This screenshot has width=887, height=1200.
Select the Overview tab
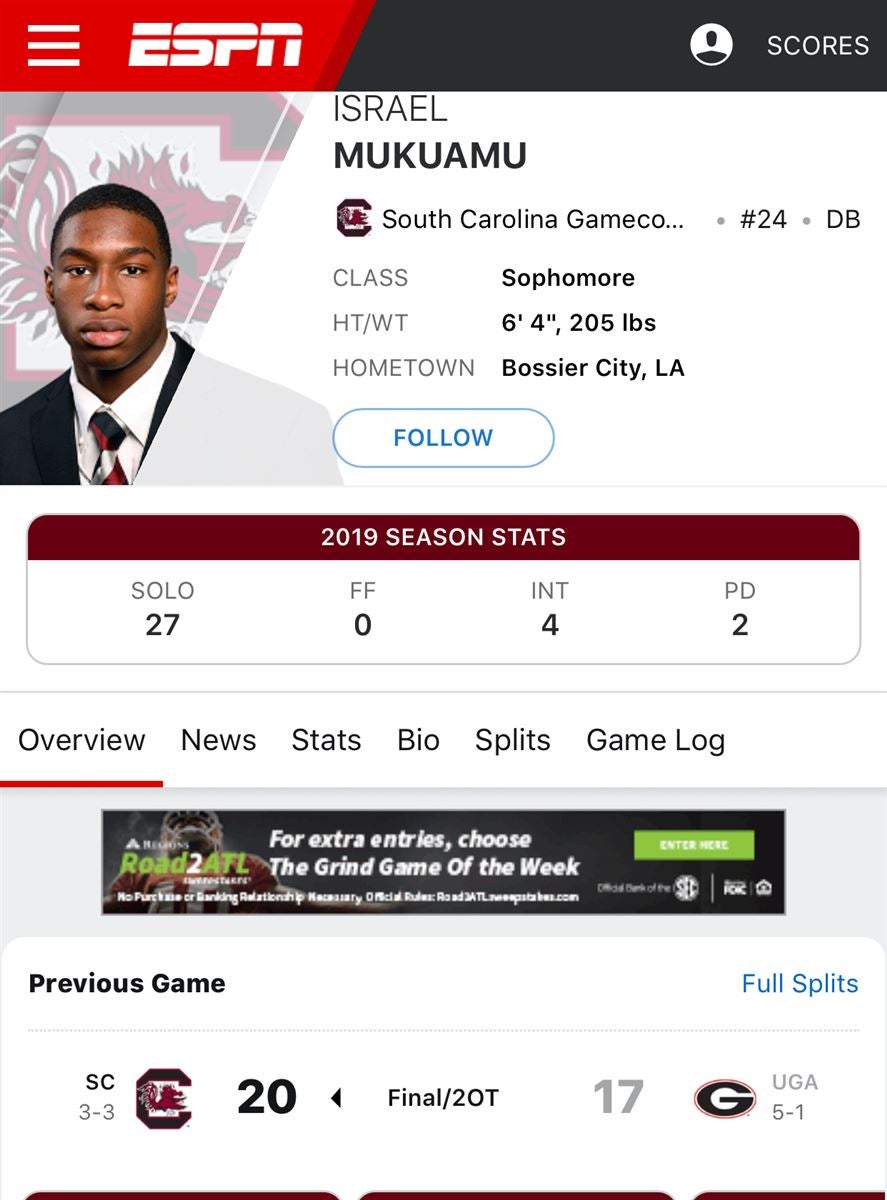click(x=82, y=740)
